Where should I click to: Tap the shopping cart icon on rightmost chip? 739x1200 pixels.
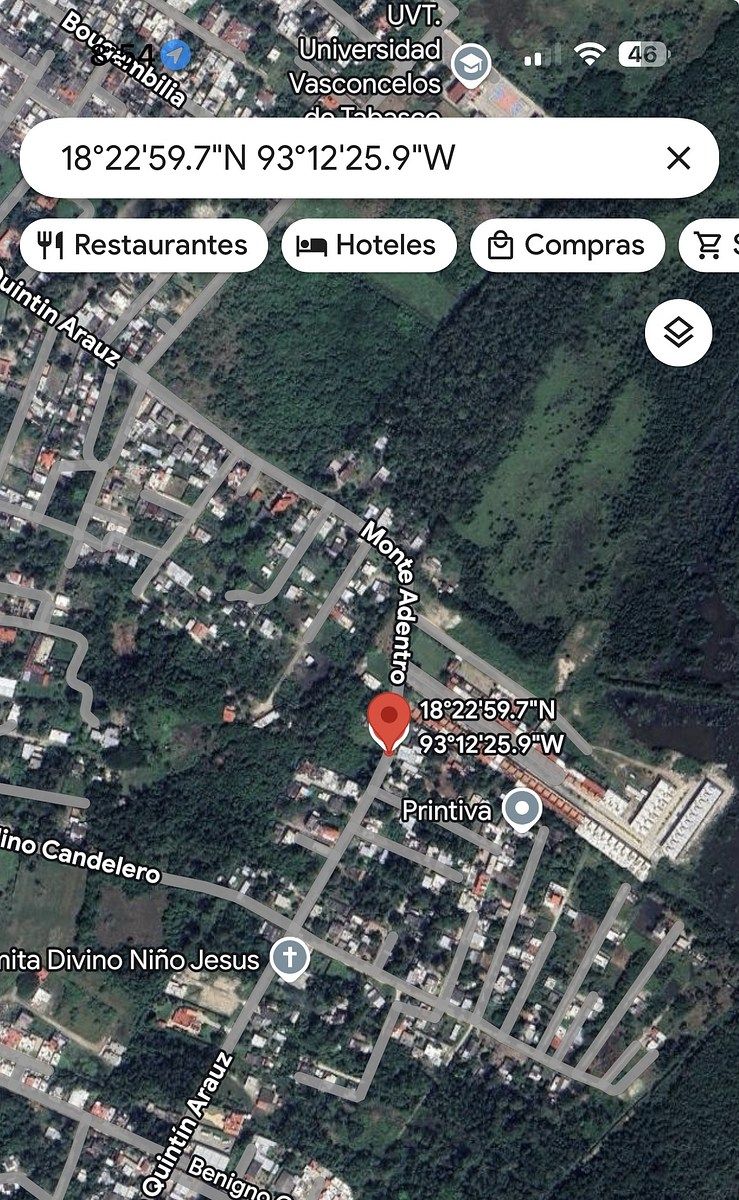707,243
